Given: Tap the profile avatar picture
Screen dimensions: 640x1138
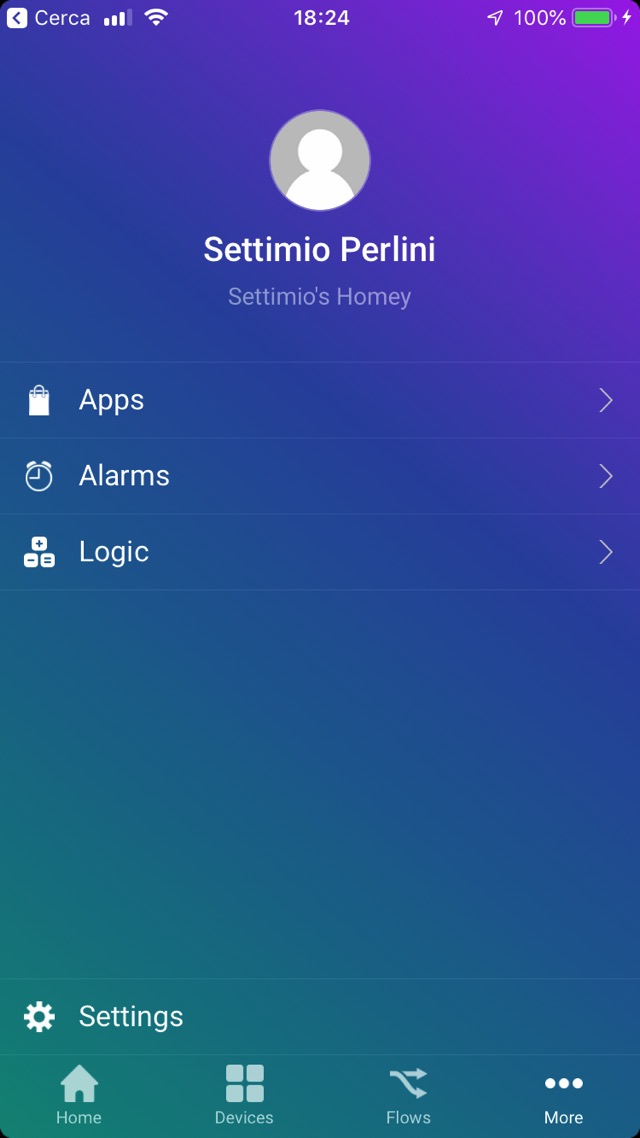Looking at the screenshot, I should point(320,160).
